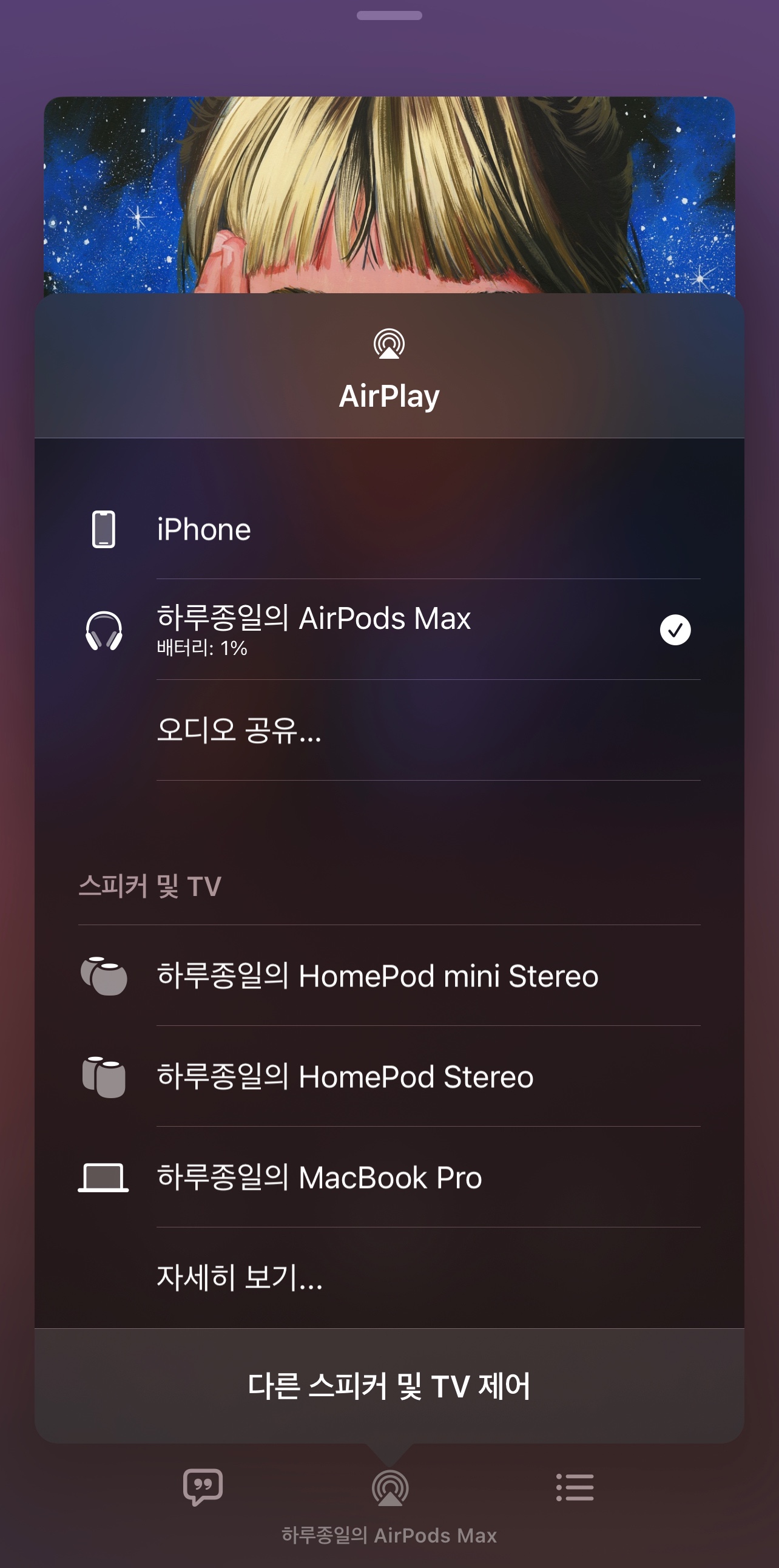The height and width of the screenshot is (1568, 779).
Task: Open 다른 스피커 및 TV 제어
Action: tap(389, 1386)
